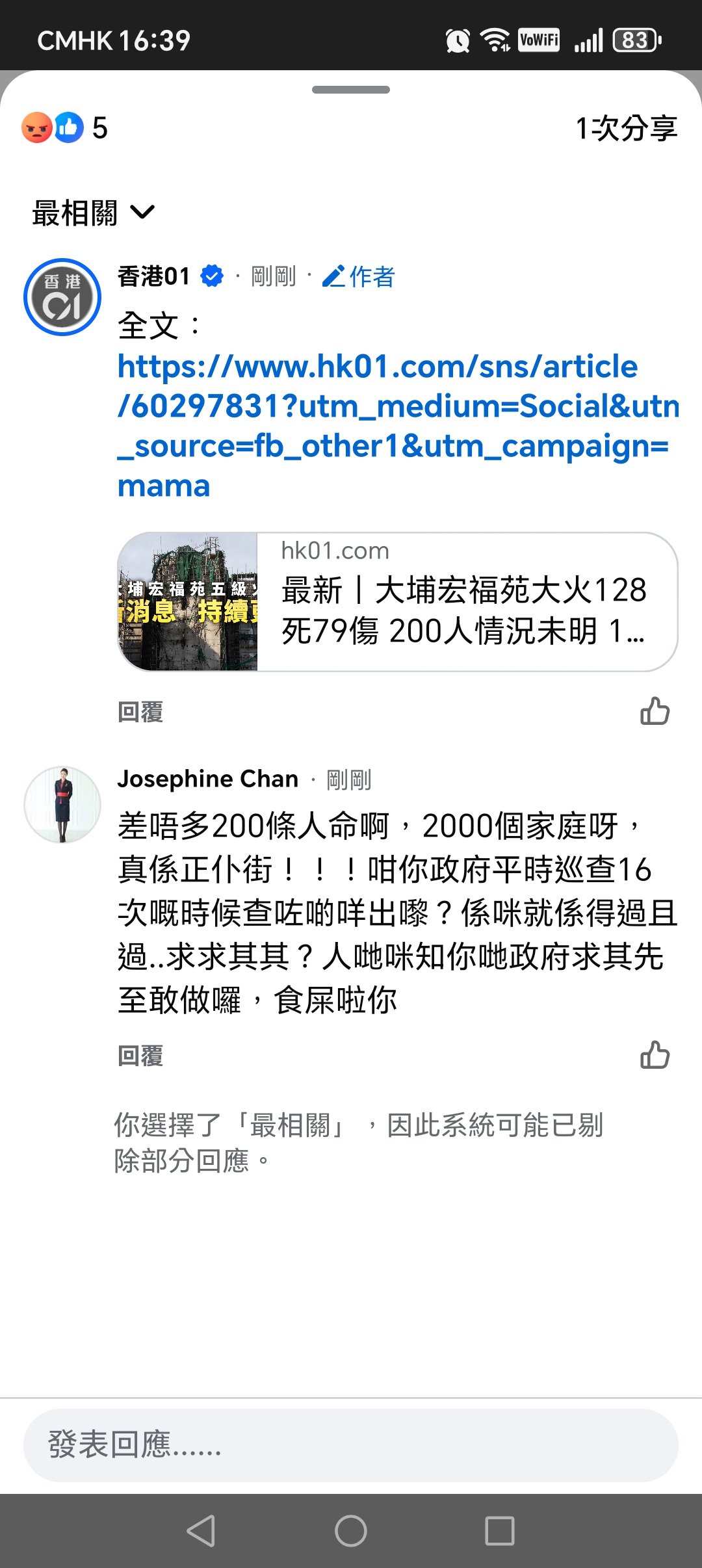Like the comment from 香港01
The image size is (702, 1568).
(654, 711)
